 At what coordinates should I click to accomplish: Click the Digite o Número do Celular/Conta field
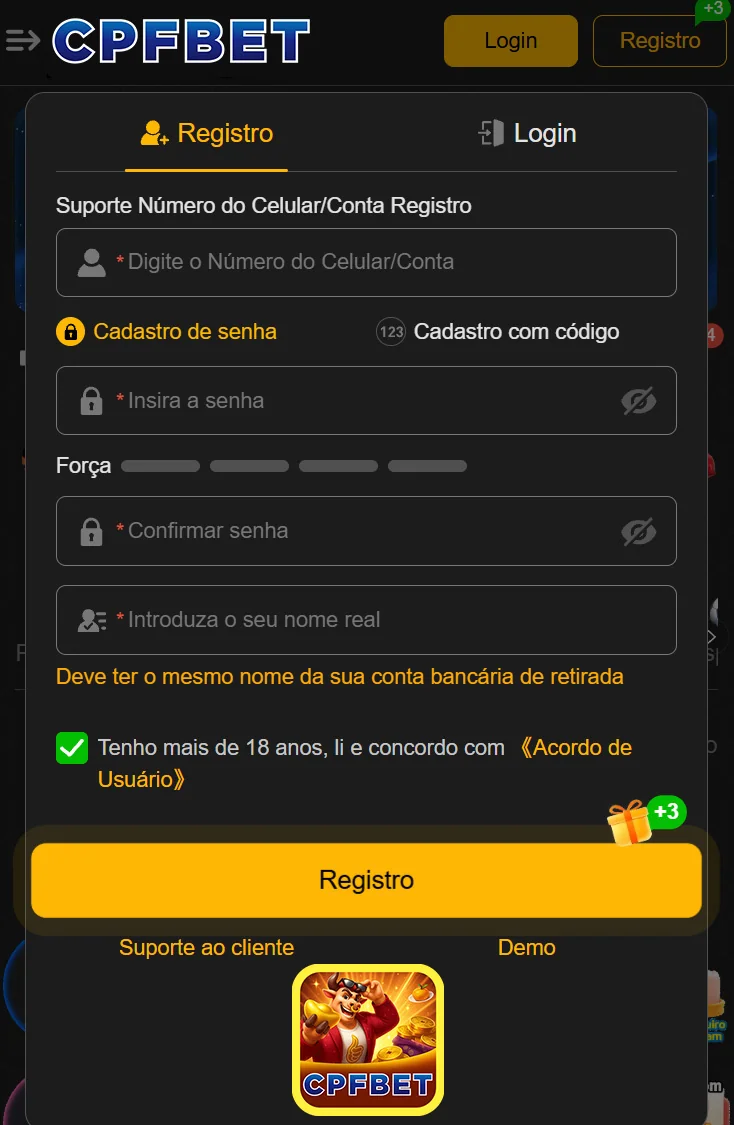(x=366, y=262)
